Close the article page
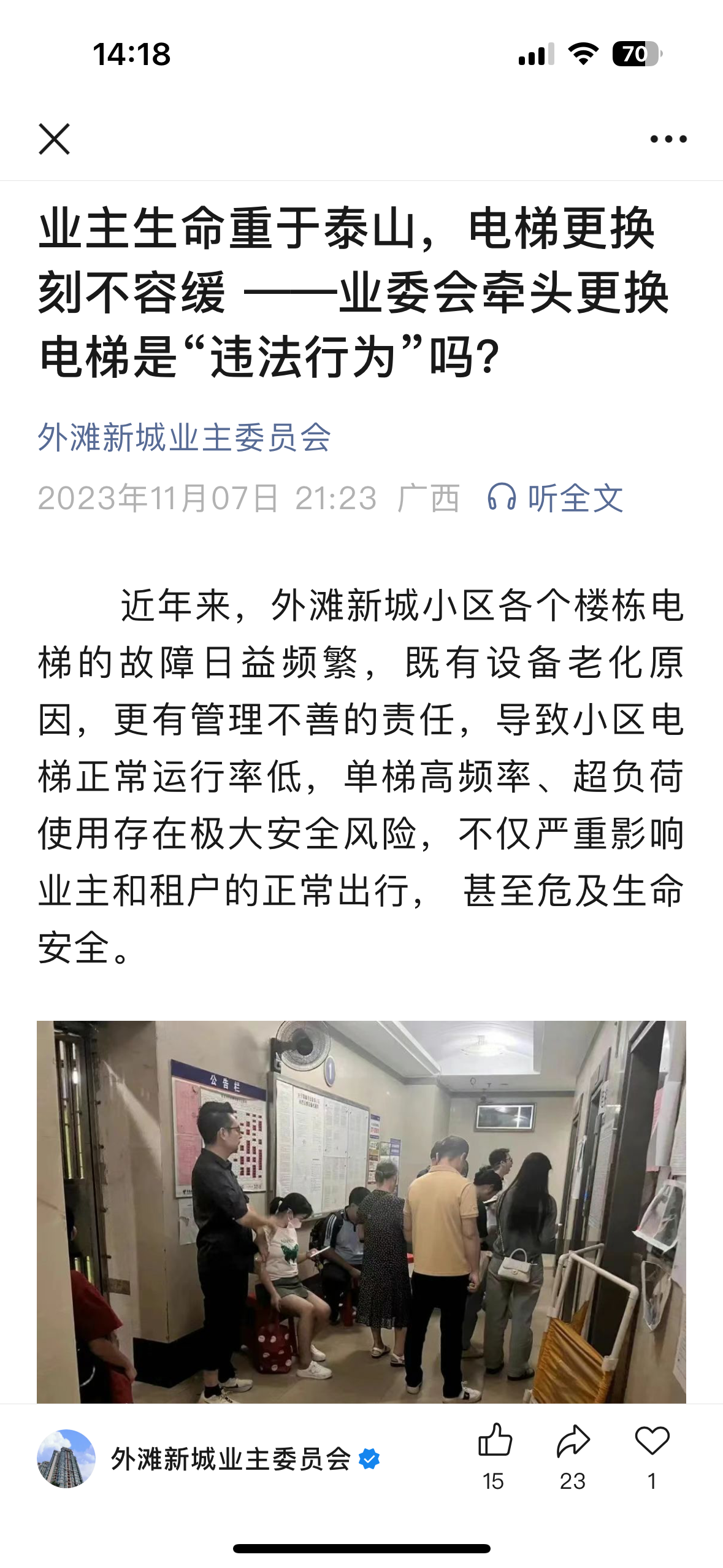This screenshot has height=1568, width=723. point(54,139)
